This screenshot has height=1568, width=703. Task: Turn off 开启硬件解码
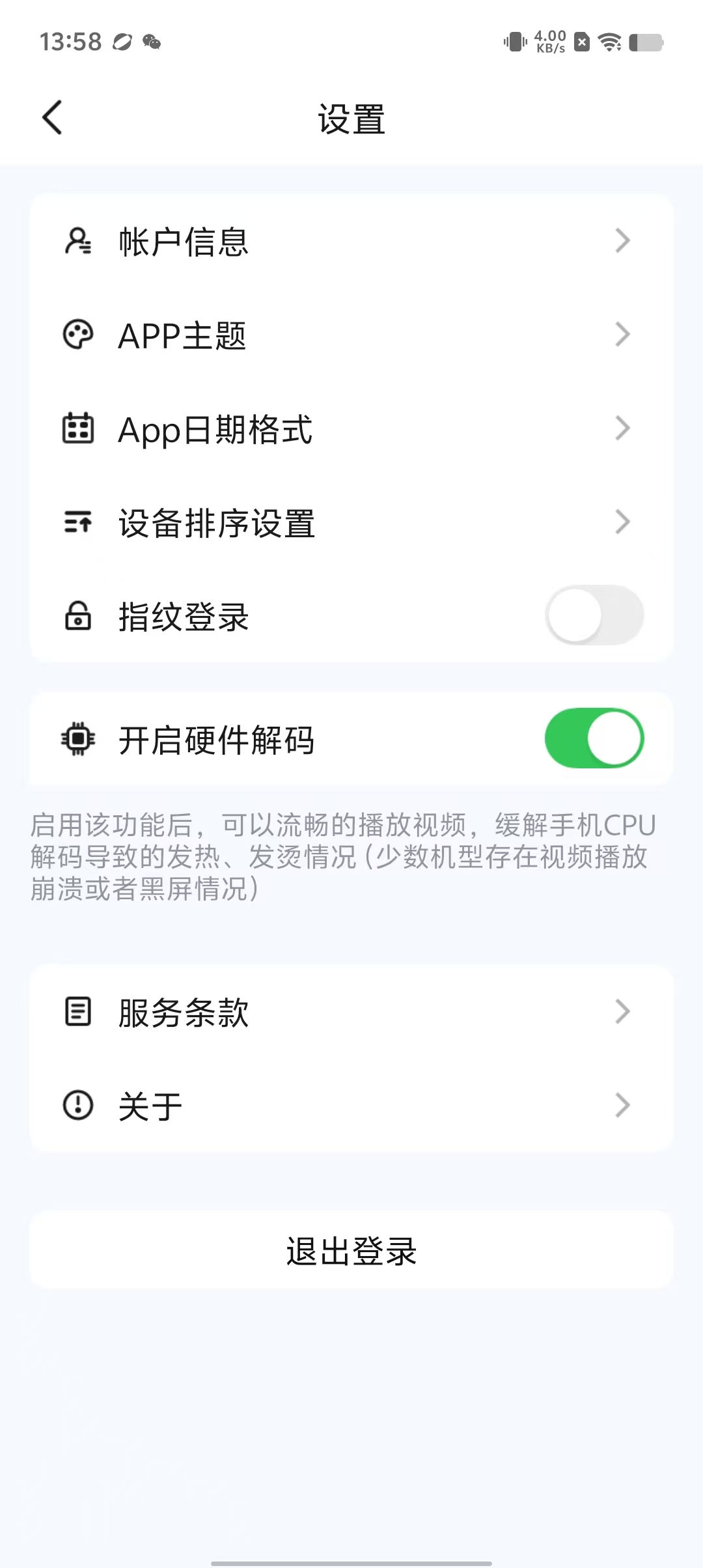tap(594, 738)
